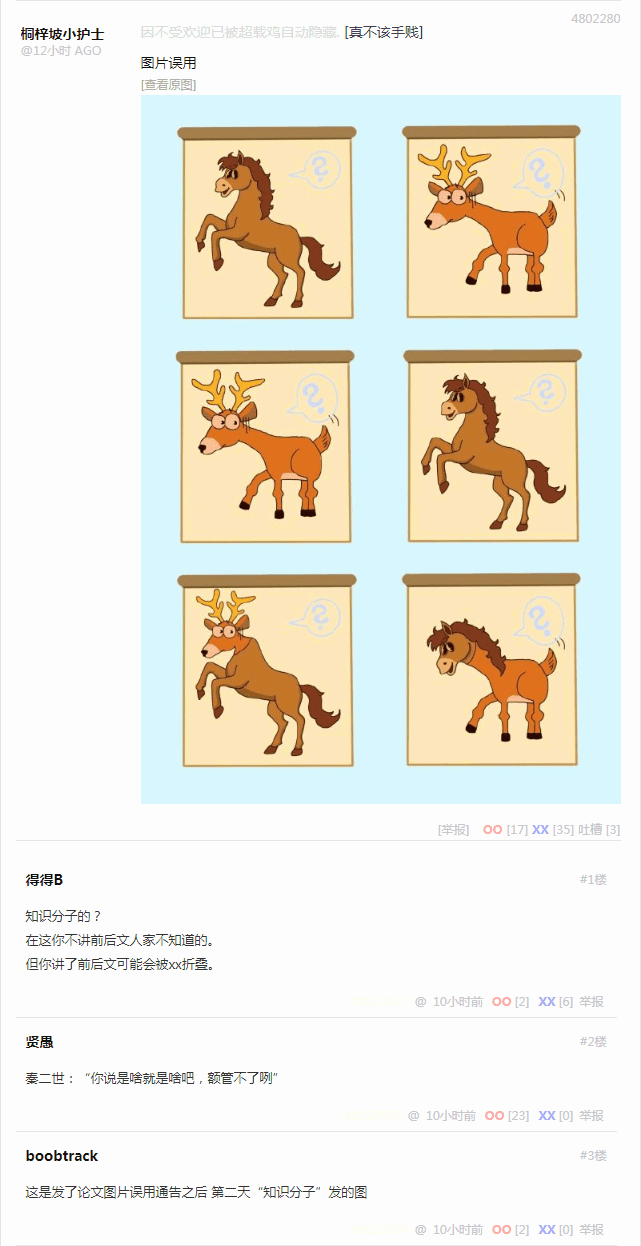Vote XX on boobtrack's comment
The height and width of the screenshot is (1246, 641).
[547, 1230]
